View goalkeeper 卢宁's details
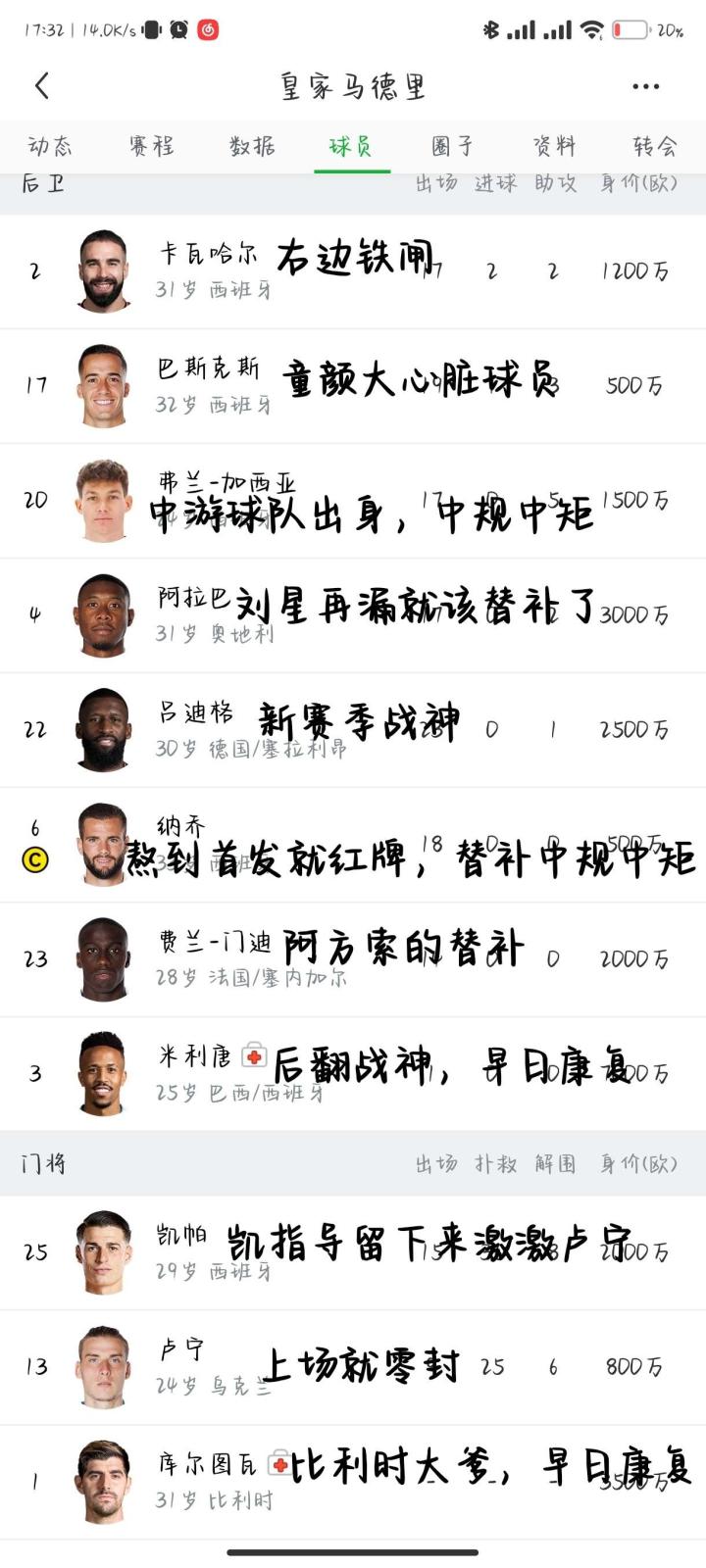Viewport: 706px width, 1568px height. coord(353,1367)
